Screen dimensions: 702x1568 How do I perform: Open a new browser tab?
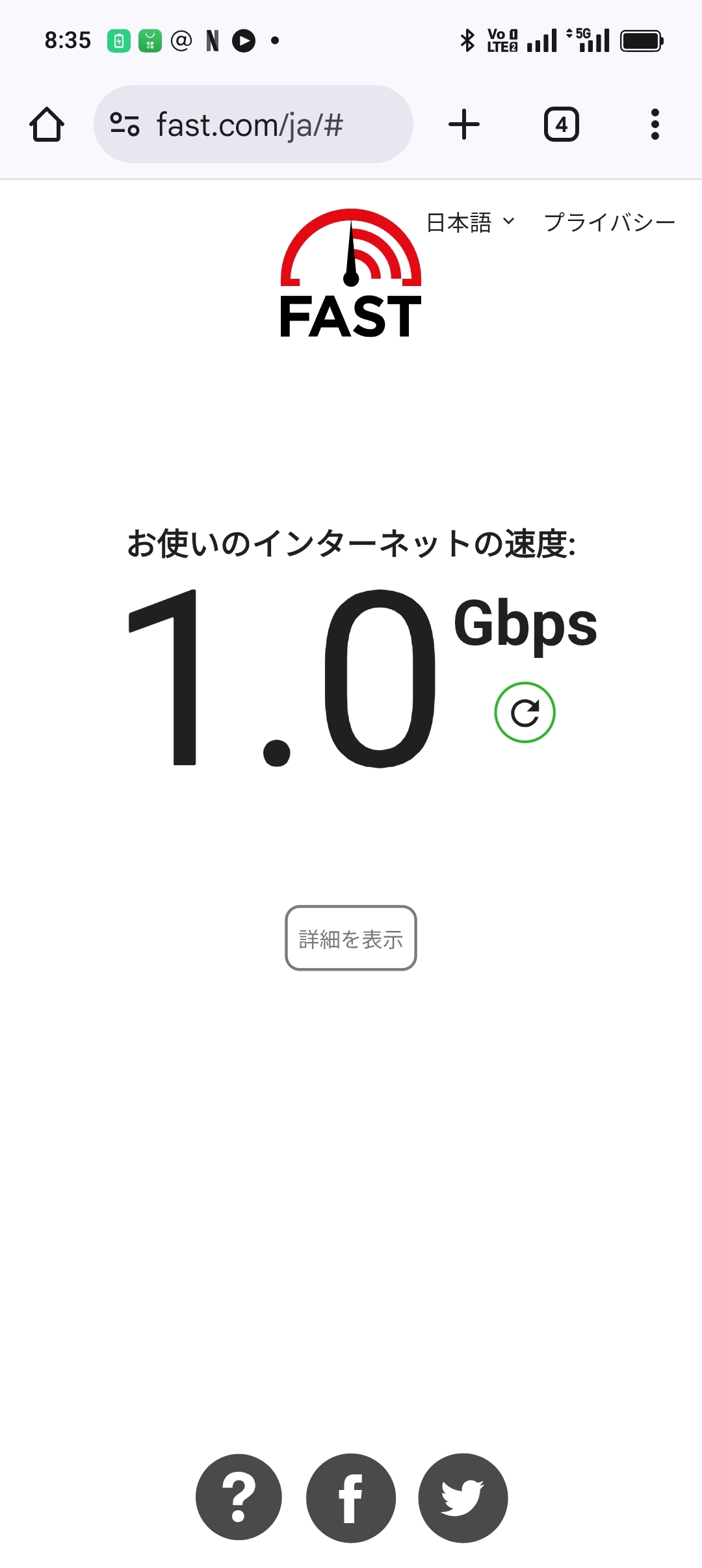464,124
